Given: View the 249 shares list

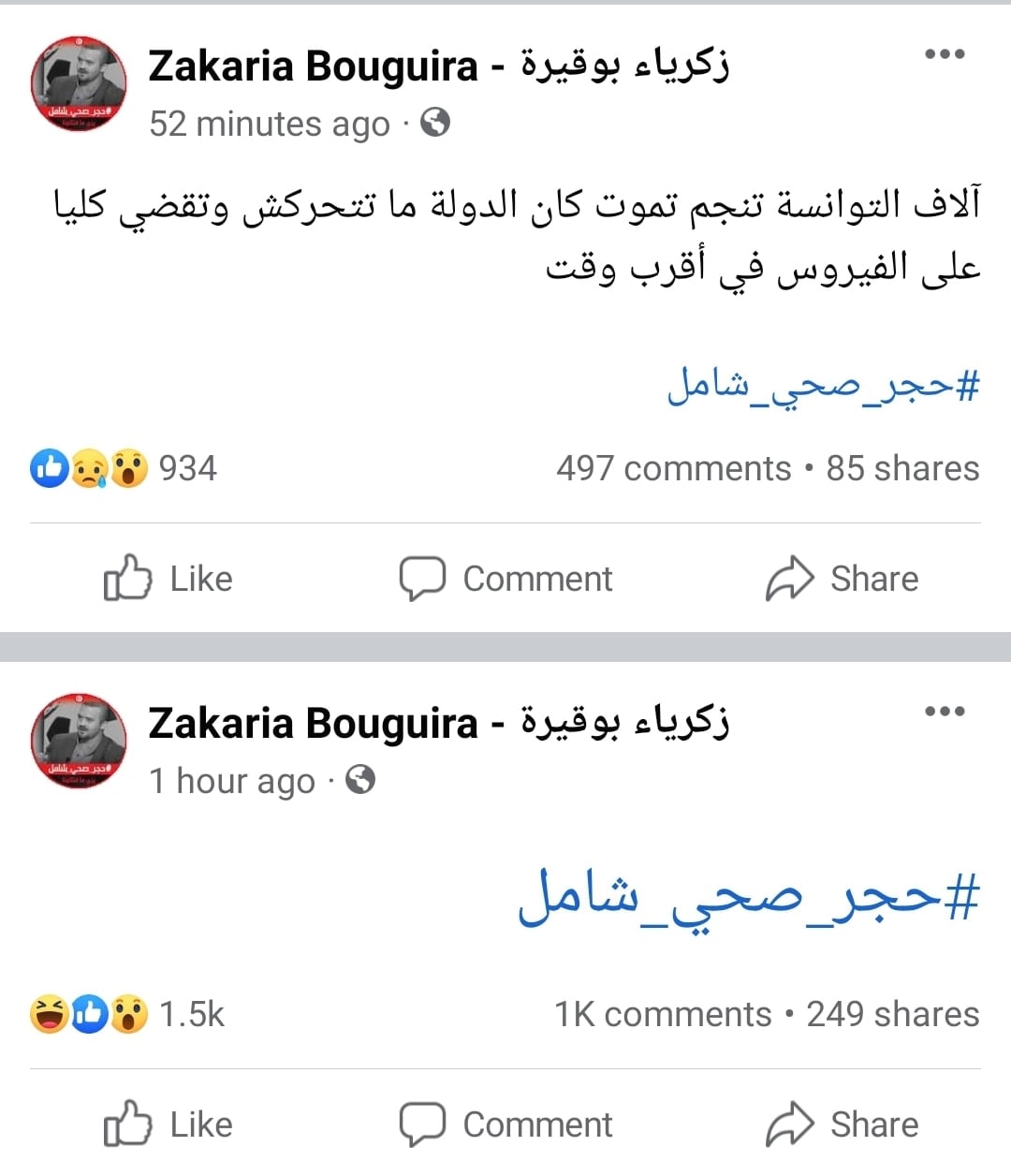Looking at the screenshot, I should pyautogui.click(x=892, y=1014).
